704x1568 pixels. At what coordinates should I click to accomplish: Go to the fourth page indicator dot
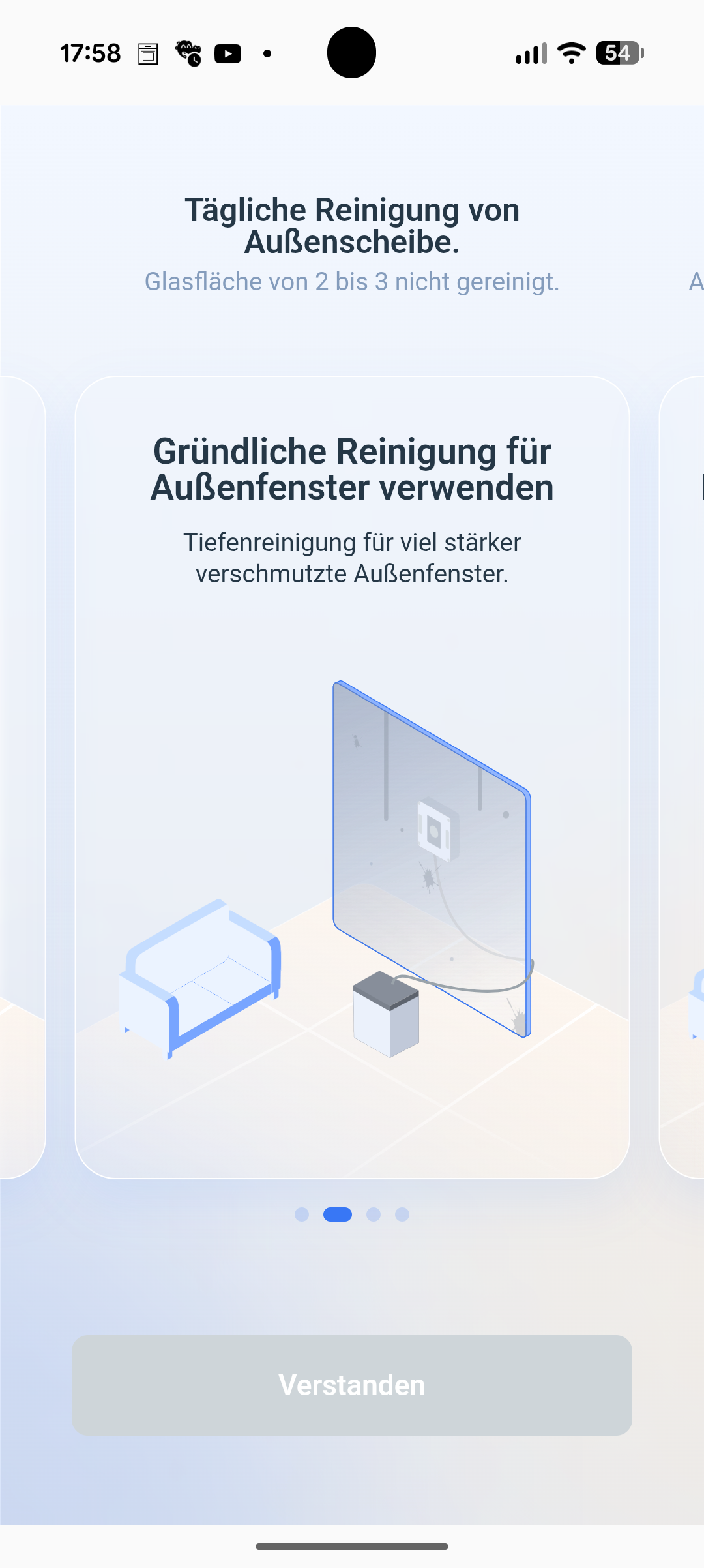coord(402,1214)
